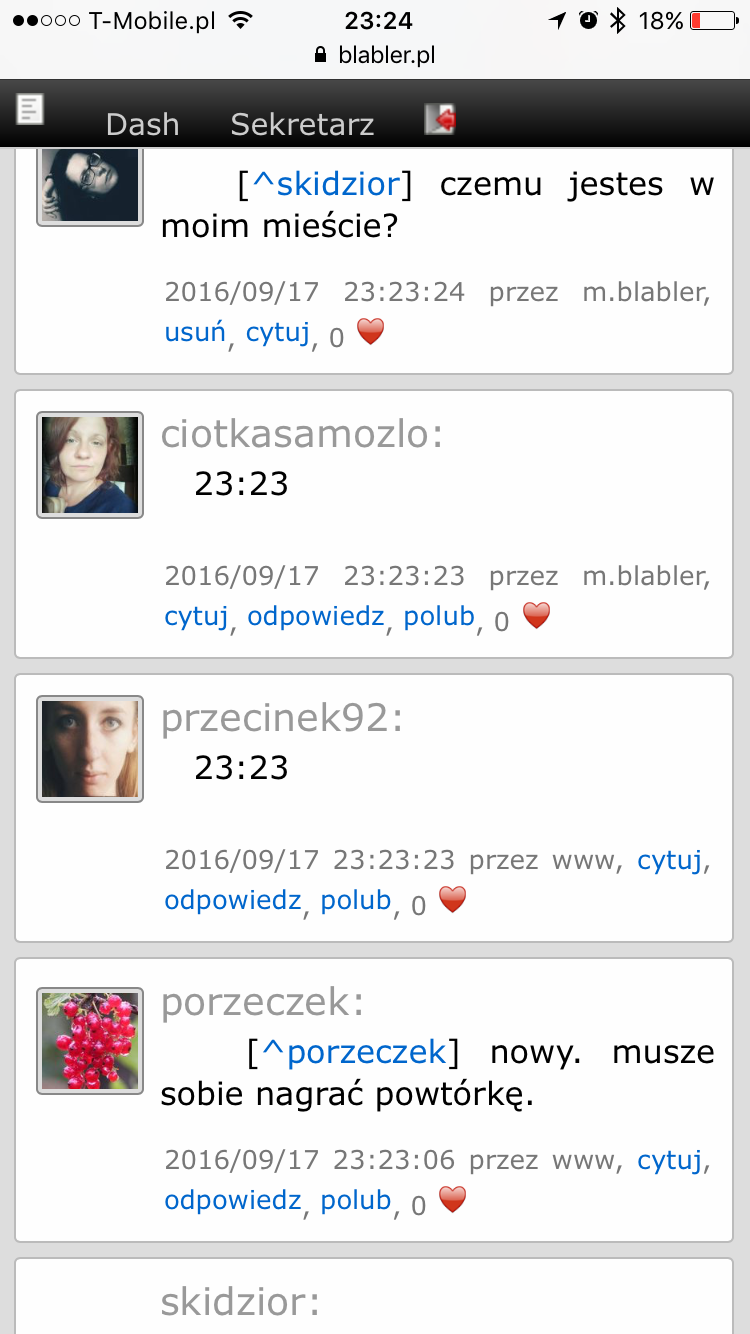The image size is (750, 1334).
Task: Tap usuń to delete the skidzior reply
Action: click(195, 333)
